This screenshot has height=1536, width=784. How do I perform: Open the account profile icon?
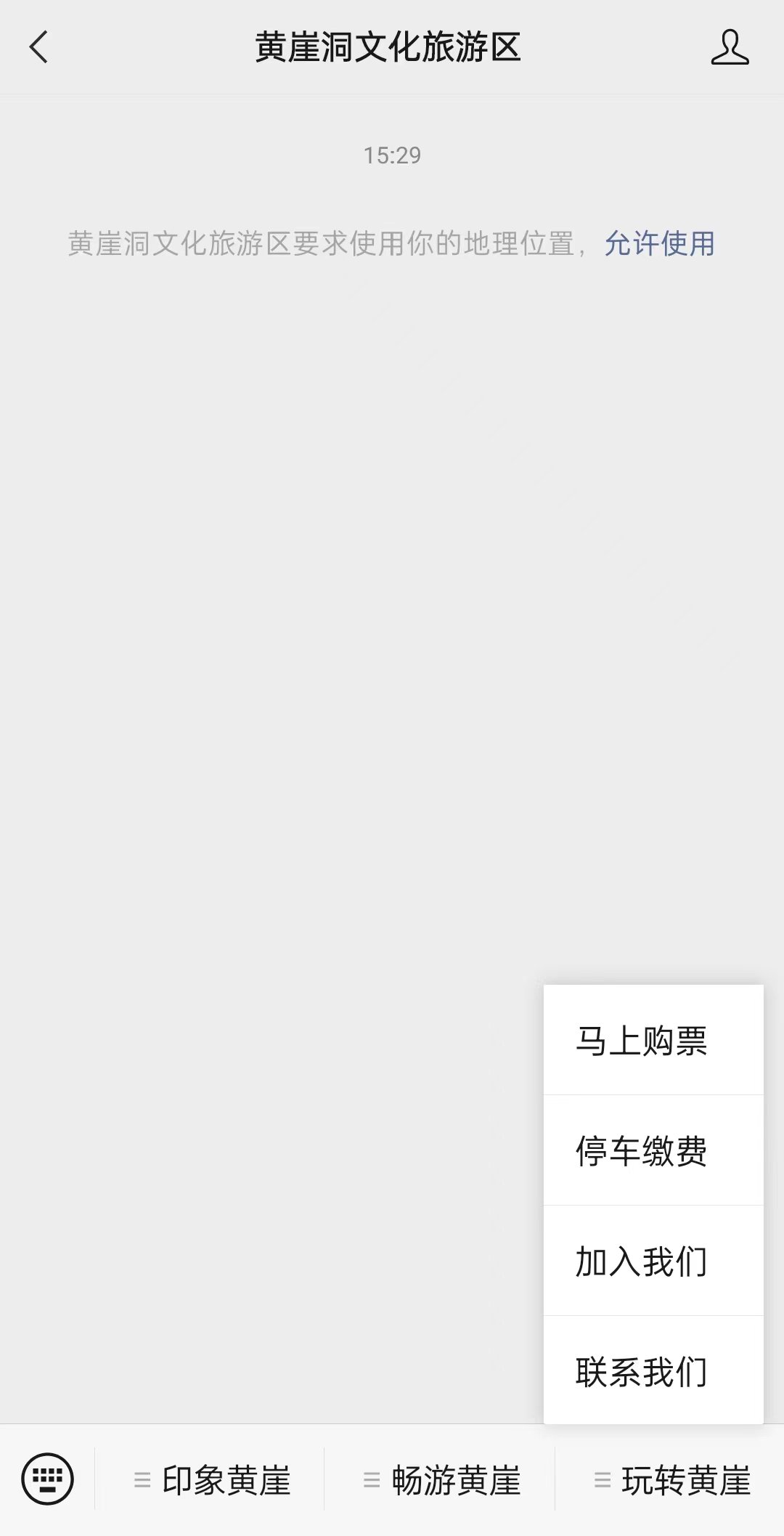click(x=729, y=48)
